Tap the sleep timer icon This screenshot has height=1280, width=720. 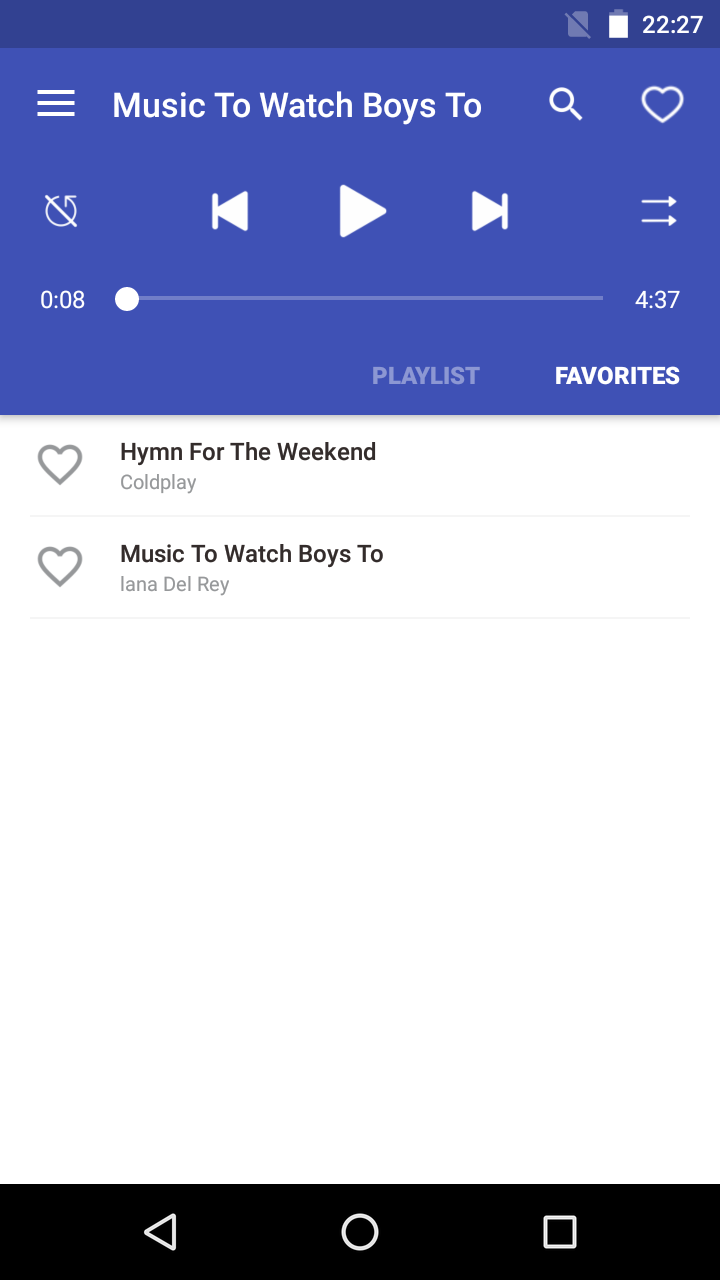tap(61, 211)
